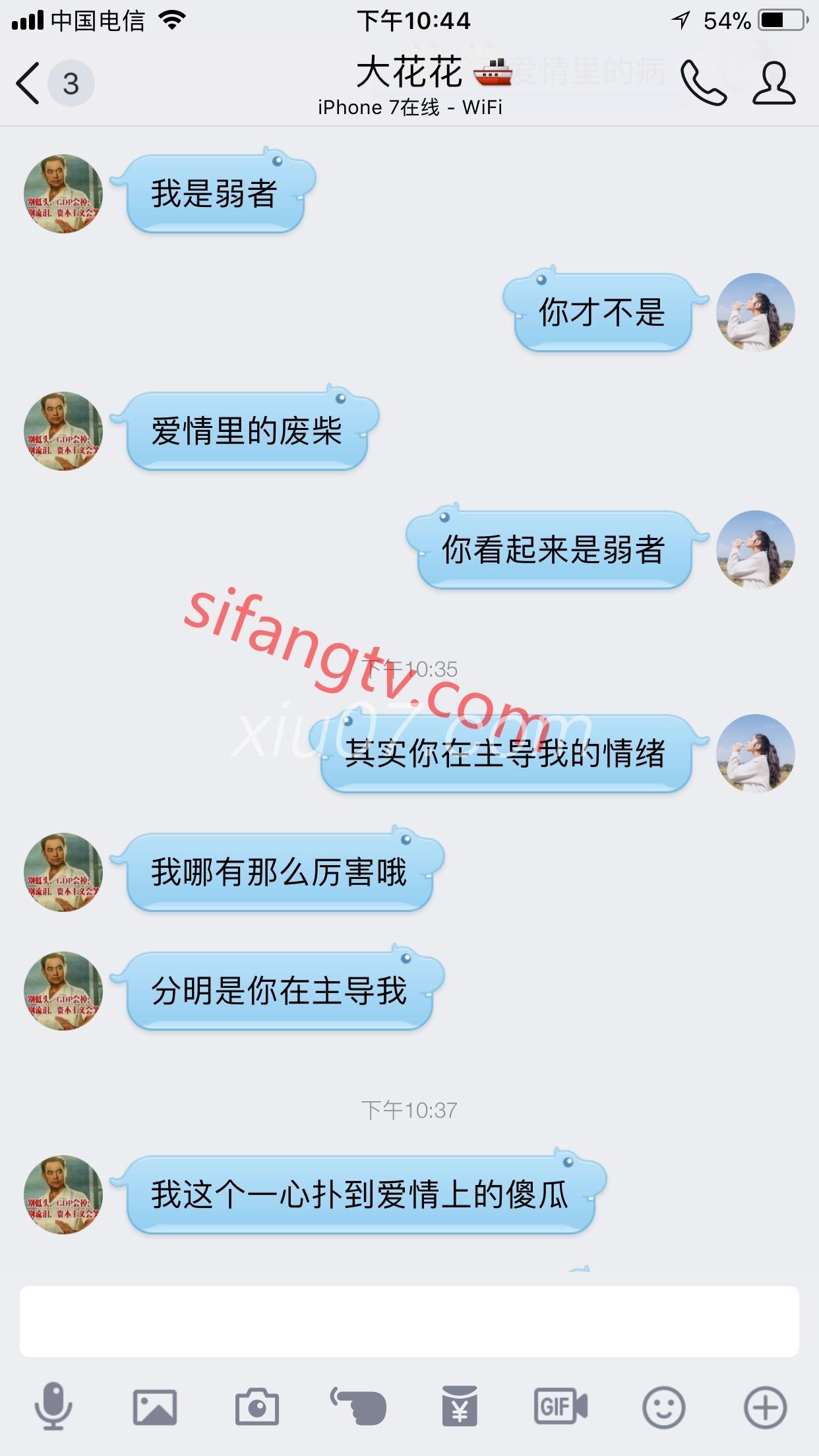Image resolution: width=819 pixels, height=1456 pixels.
Task: Send a poke with the pointing hand icon
Action: point(358,1407)
